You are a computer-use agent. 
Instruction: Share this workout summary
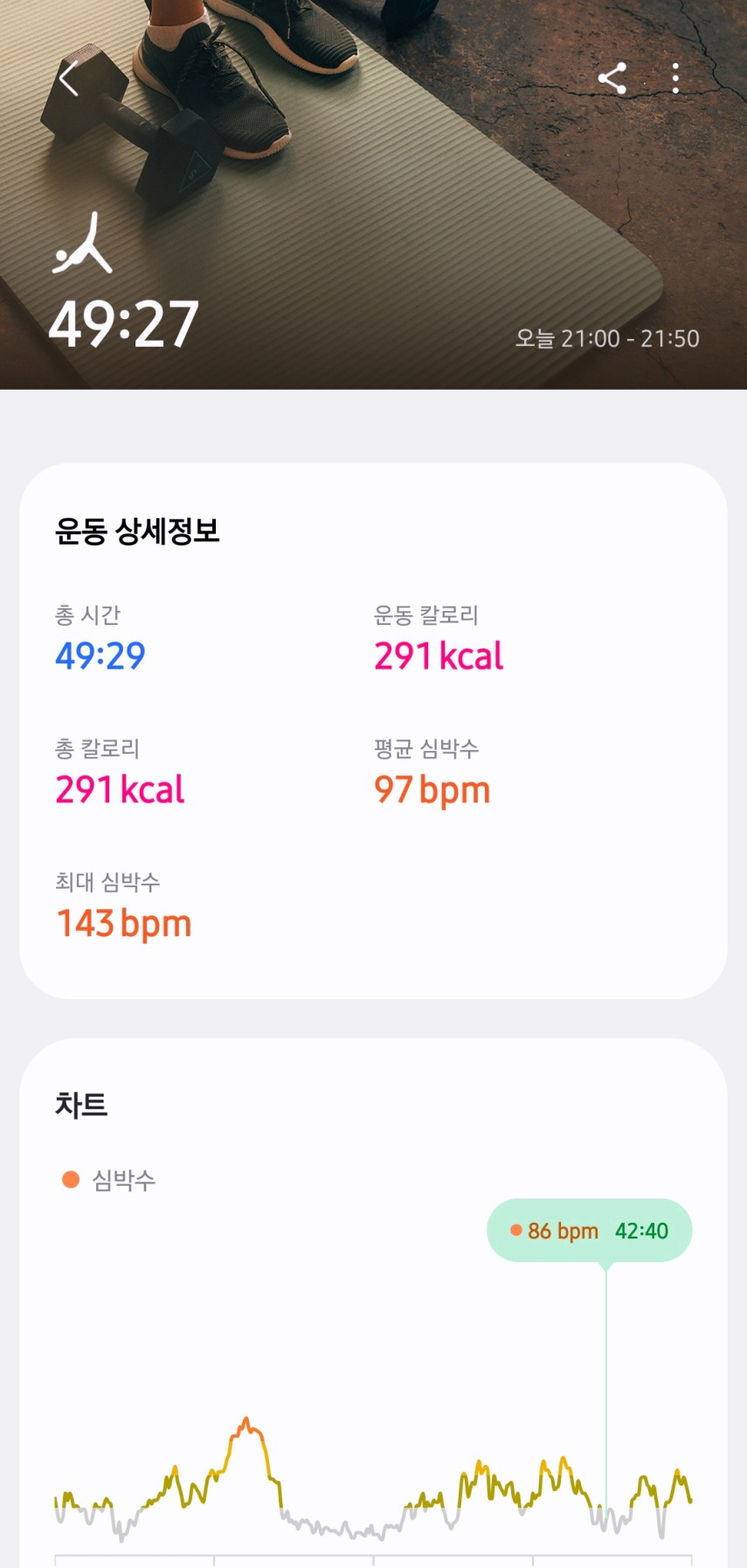click(612, 79)
